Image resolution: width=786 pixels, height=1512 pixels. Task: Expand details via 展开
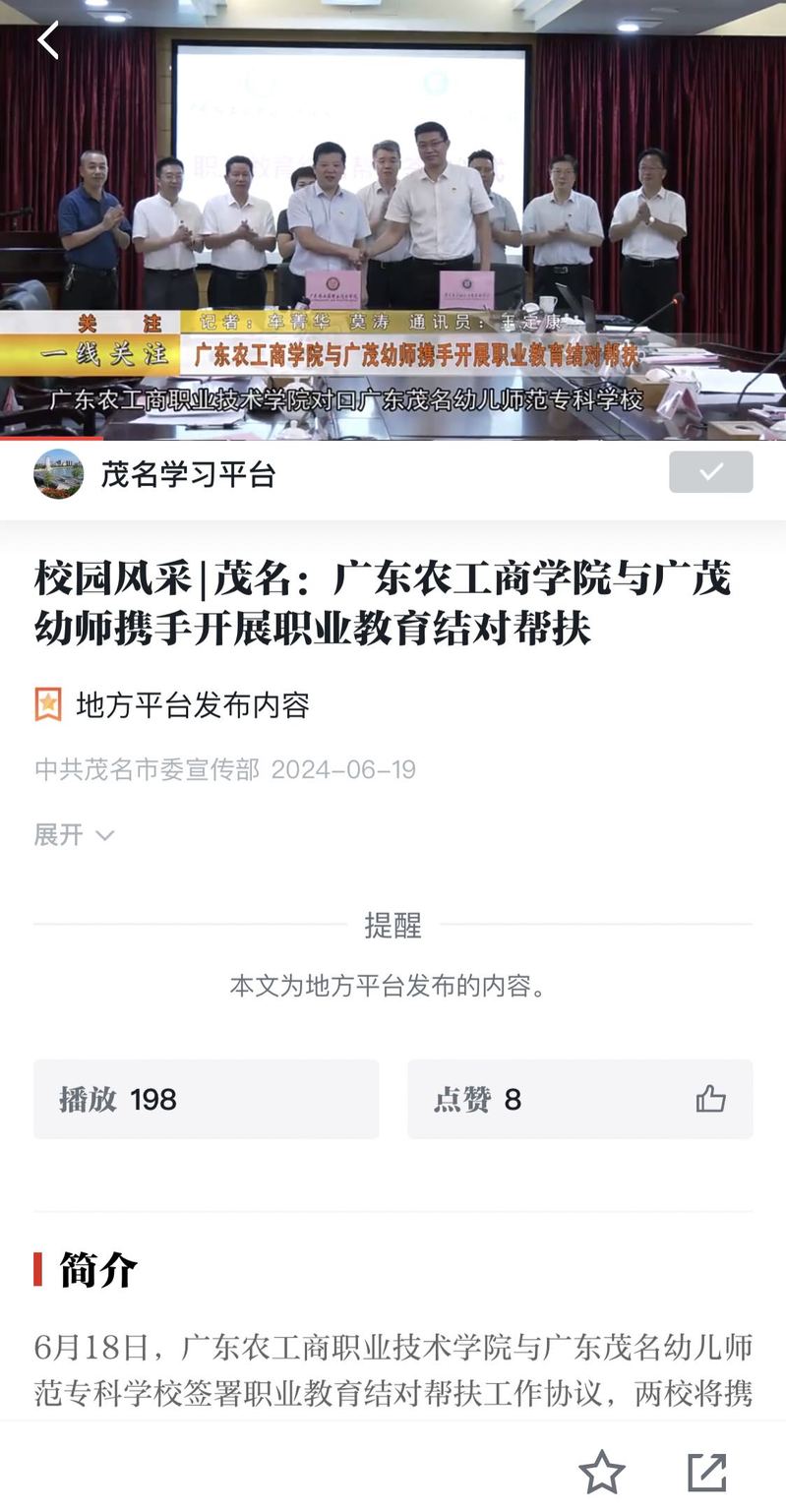click(74, 835)
